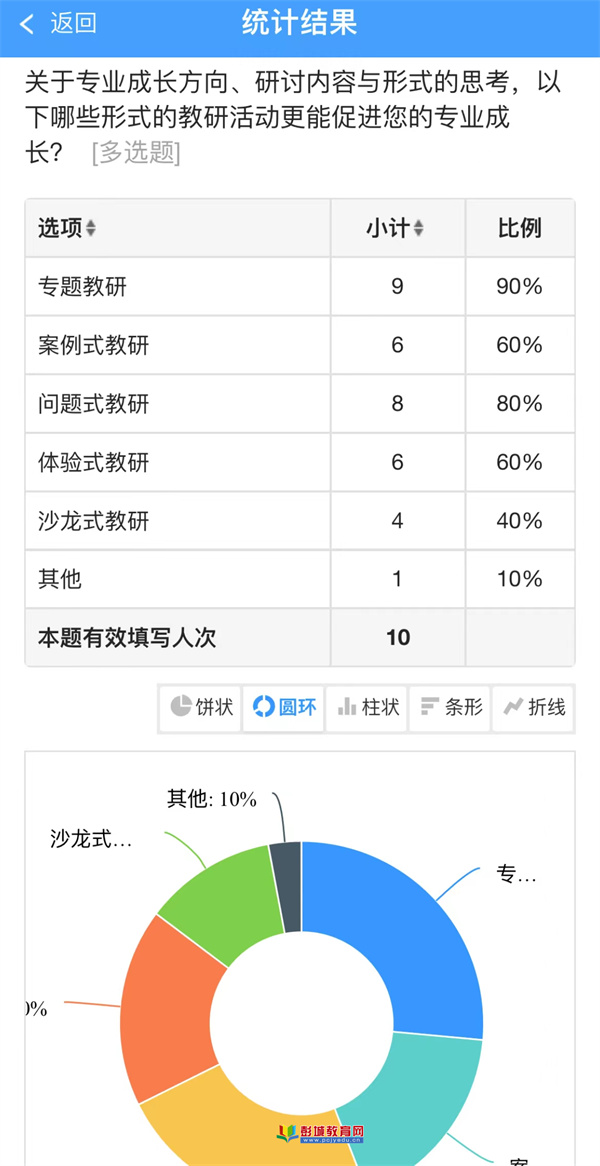Image resolution: width=600 pixels, height=1166 pixels.
Task: Show results as 柱状 chart
Action: (x=367, y=707)
